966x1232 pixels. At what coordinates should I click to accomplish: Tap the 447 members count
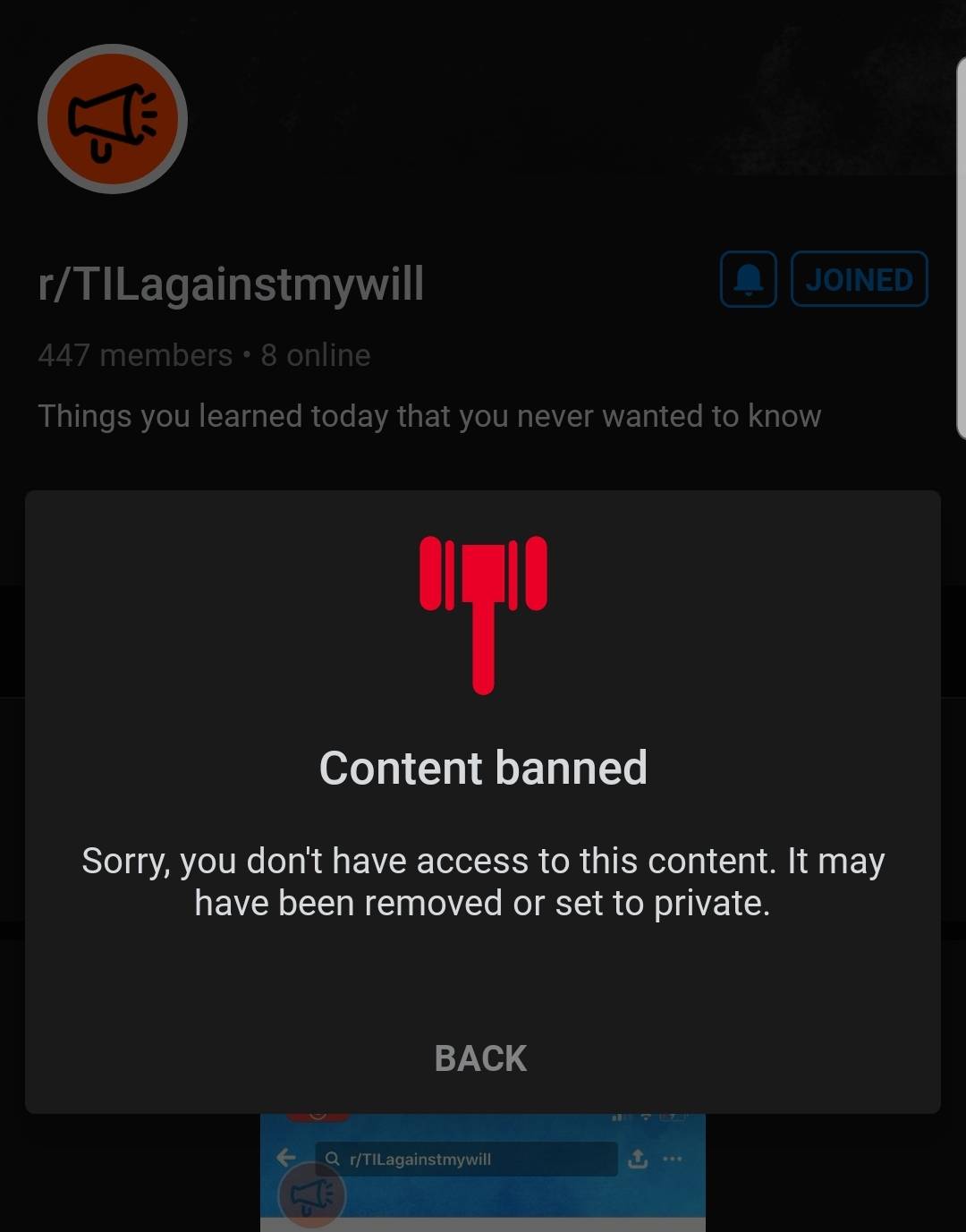coord(134,354)
